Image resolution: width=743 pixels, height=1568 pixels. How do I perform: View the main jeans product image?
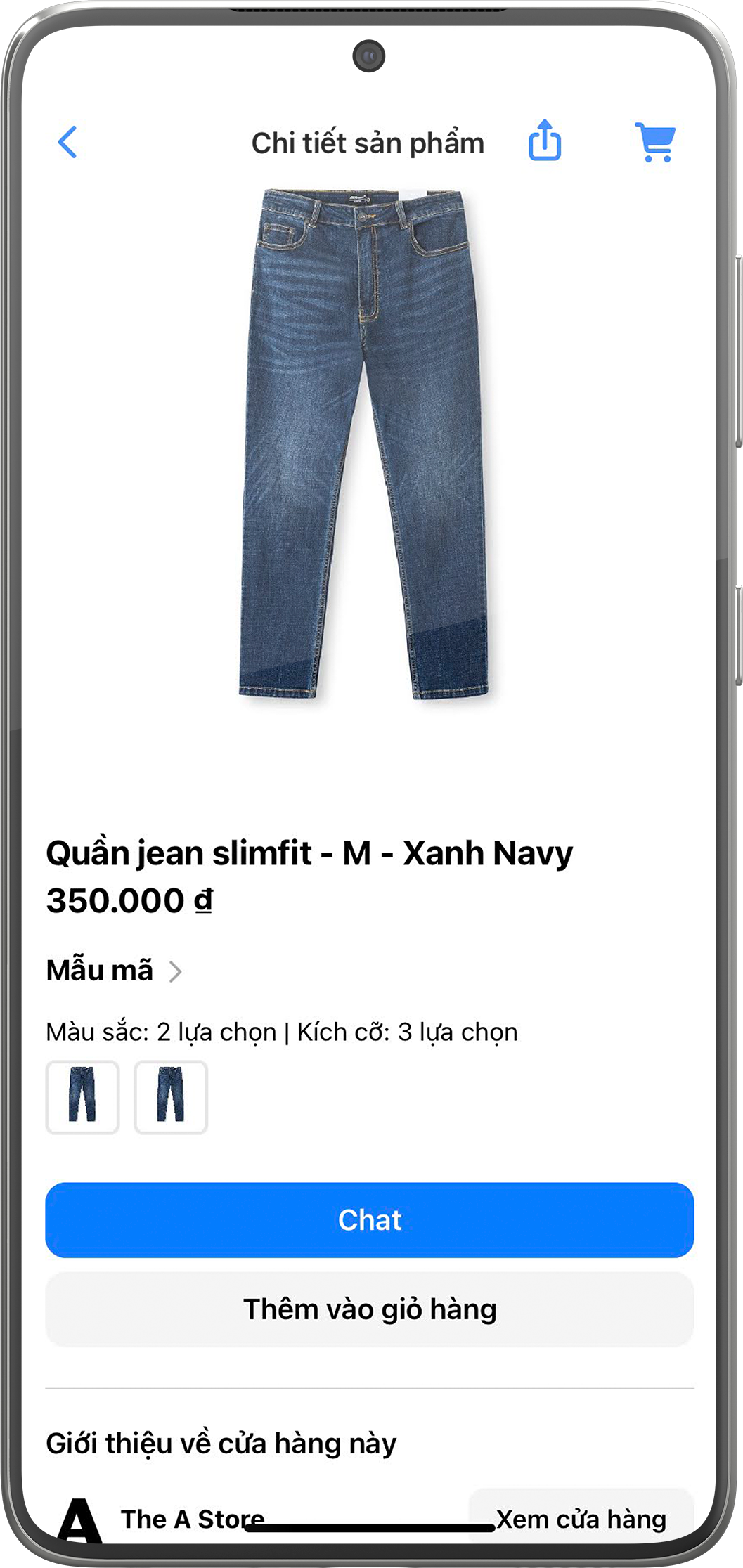click(365, 444)
